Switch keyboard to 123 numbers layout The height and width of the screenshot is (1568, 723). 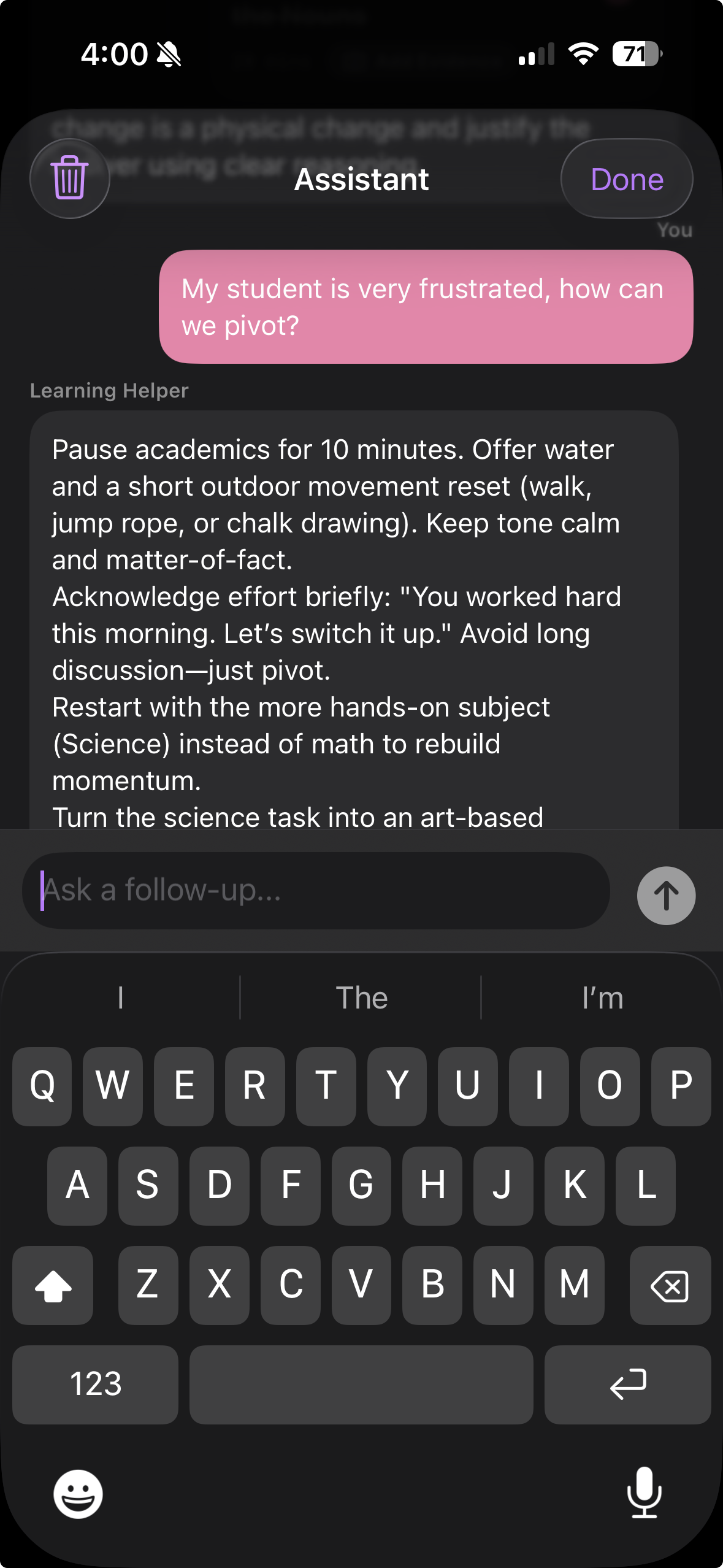coord(96,1384)
